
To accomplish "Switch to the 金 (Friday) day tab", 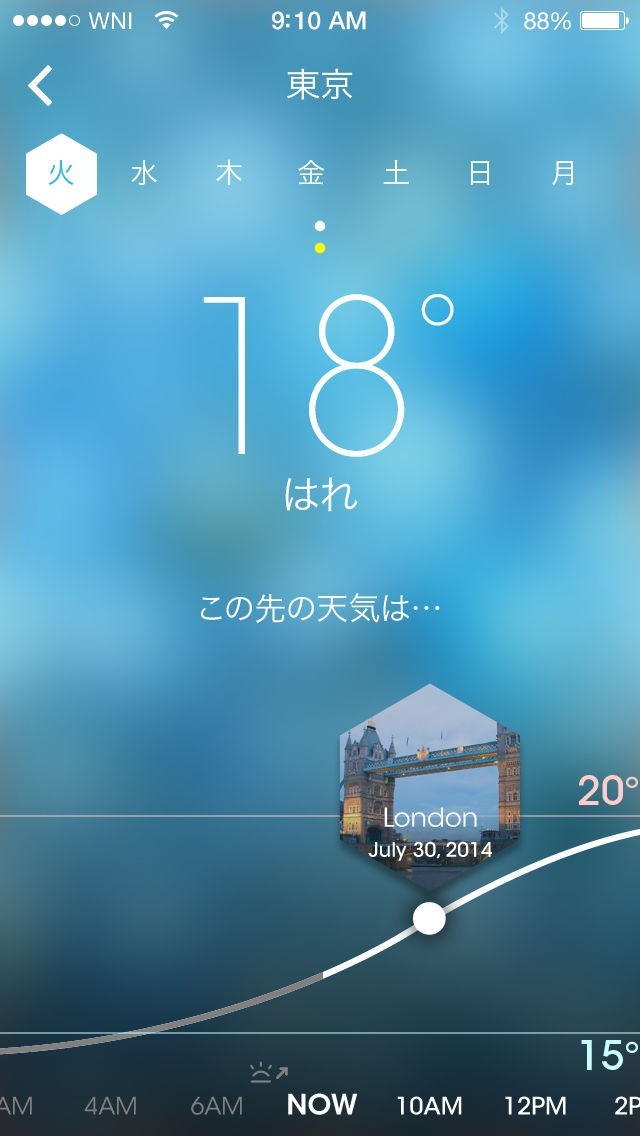I will click(x=312, y=174).
